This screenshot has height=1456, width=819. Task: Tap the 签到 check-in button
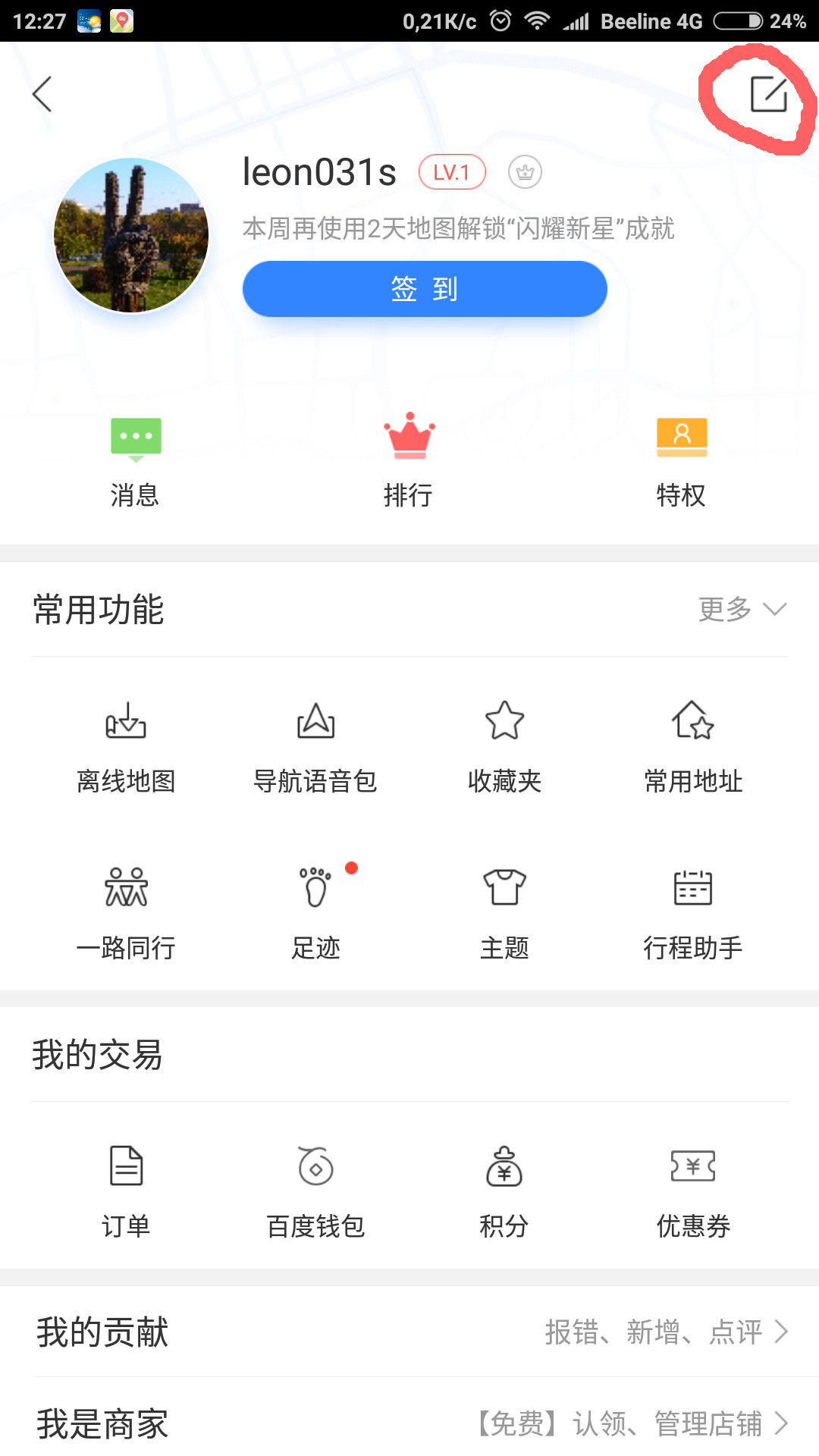pyautogui.click(x=425, y=289)
